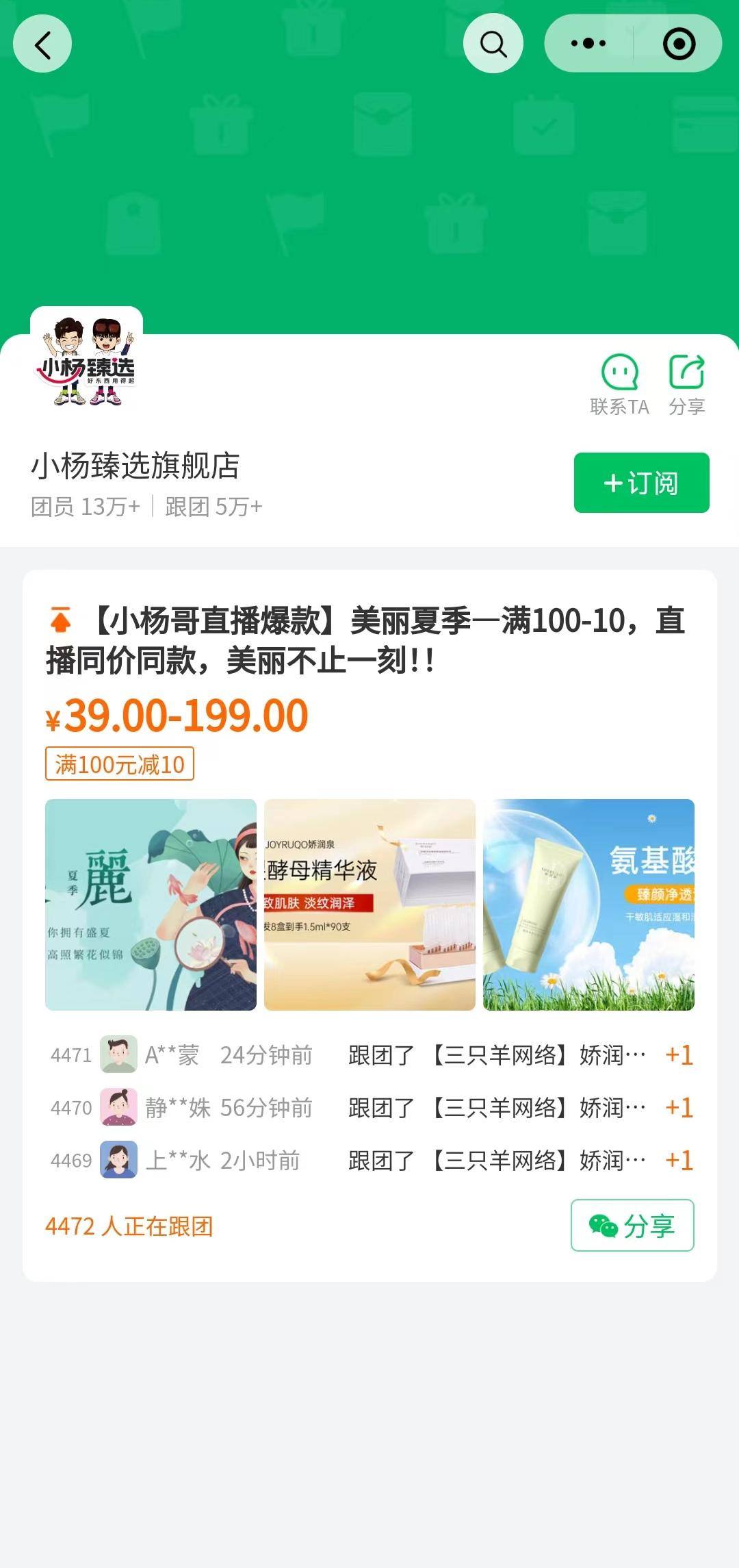The height and width of the screenshot is (1568, 739).
Task: Tap the green 分享 share button
Action: [632, 1226]
